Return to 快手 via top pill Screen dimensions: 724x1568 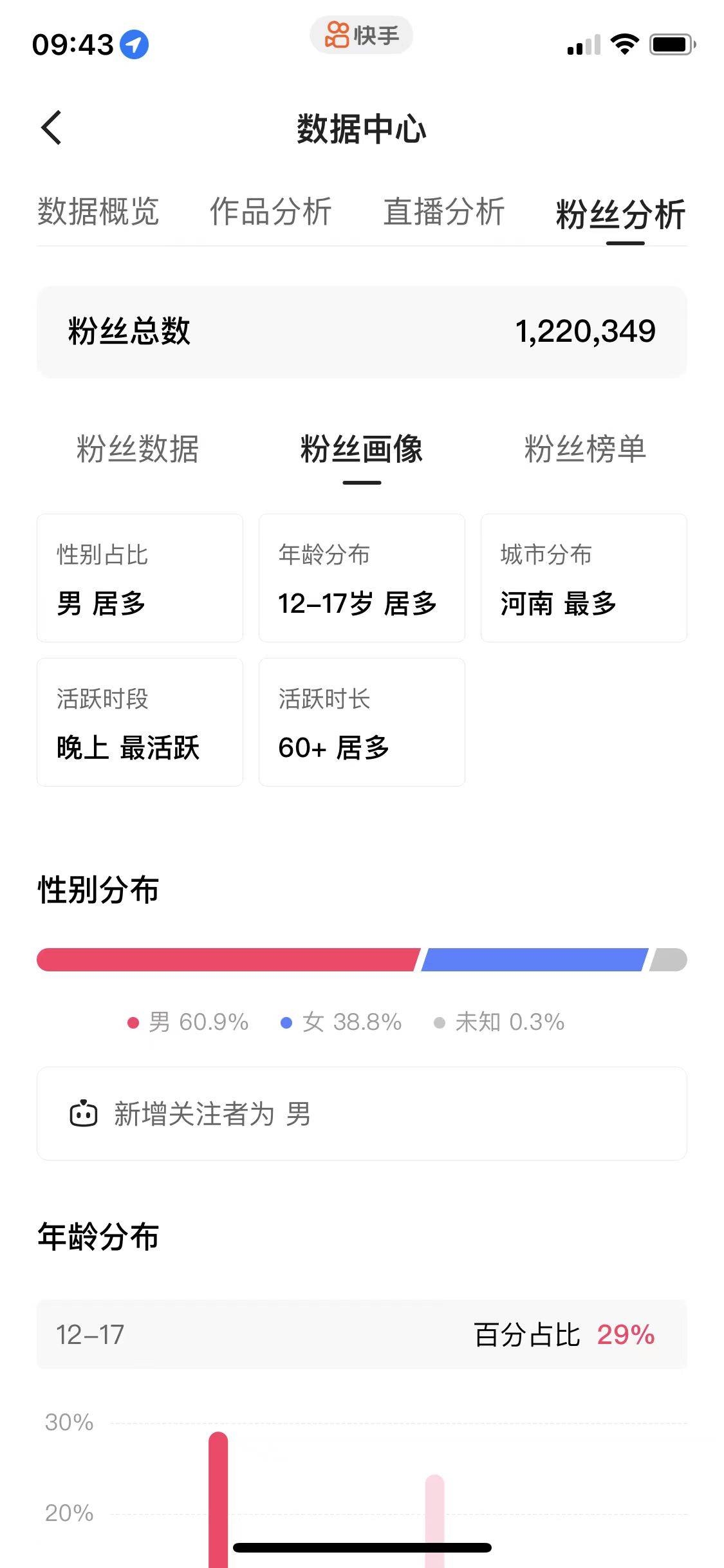point(362,35)
